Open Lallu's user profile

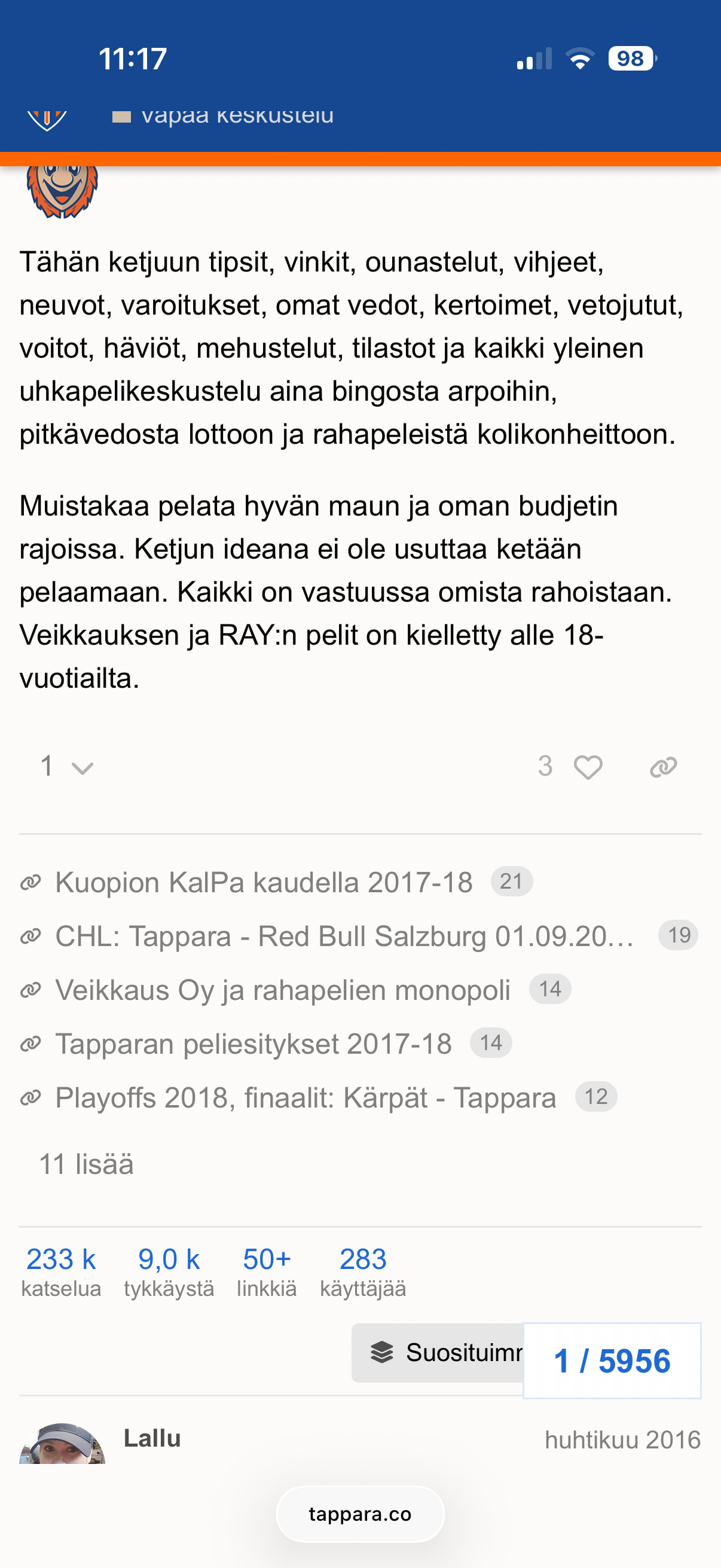(x=152, y=1438)
